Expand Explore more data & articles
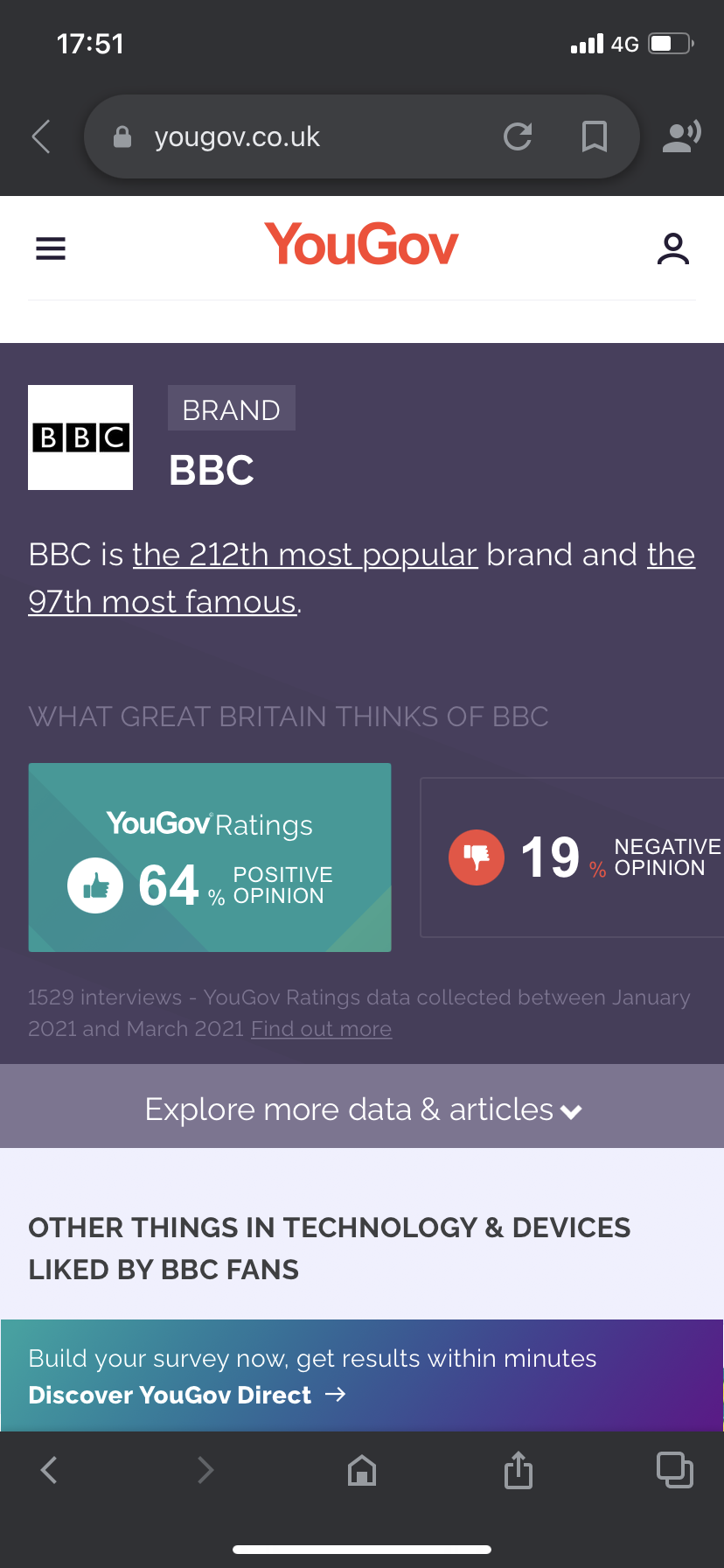Image resolution: width=724 pixels, height=1568 pixels. tap(362, 1109)
